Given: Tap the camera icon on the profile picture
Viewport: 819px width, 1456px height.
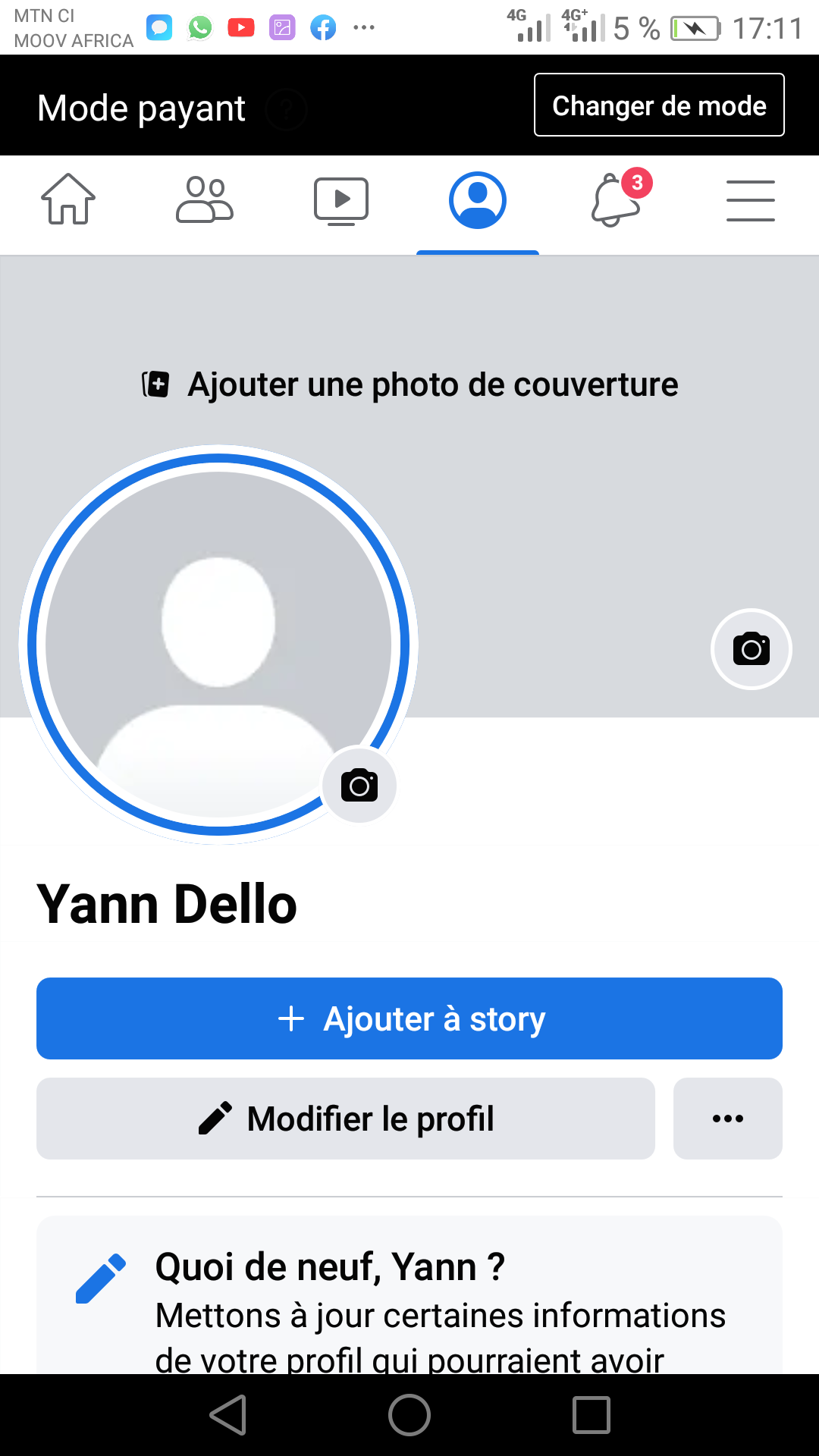Looking at the screenshot, I should pyautogui.click(x=359, y=785).
